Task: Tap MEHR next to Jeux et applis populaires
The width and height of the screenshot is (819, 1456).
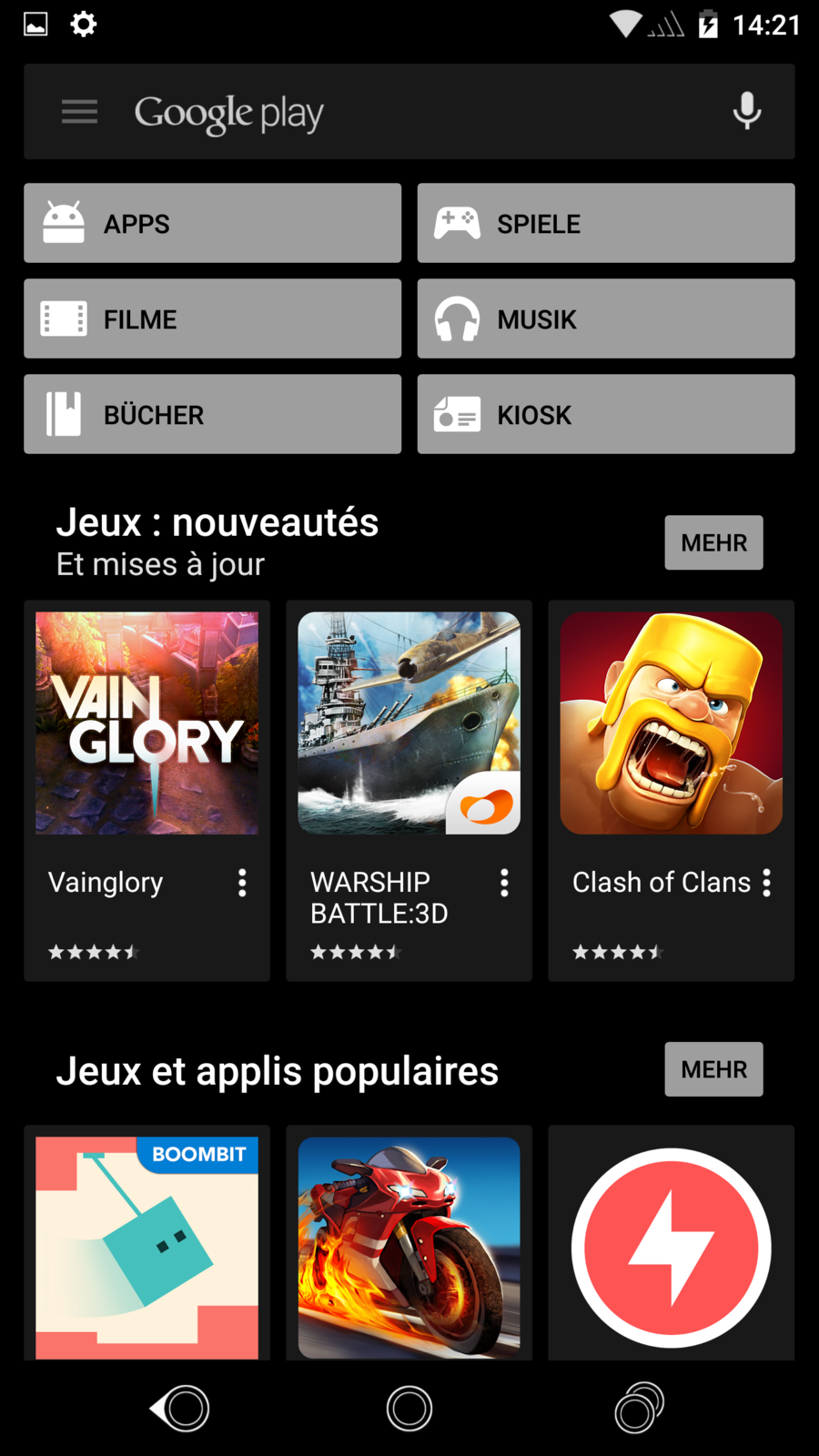Action: (x=713, y=1069)
